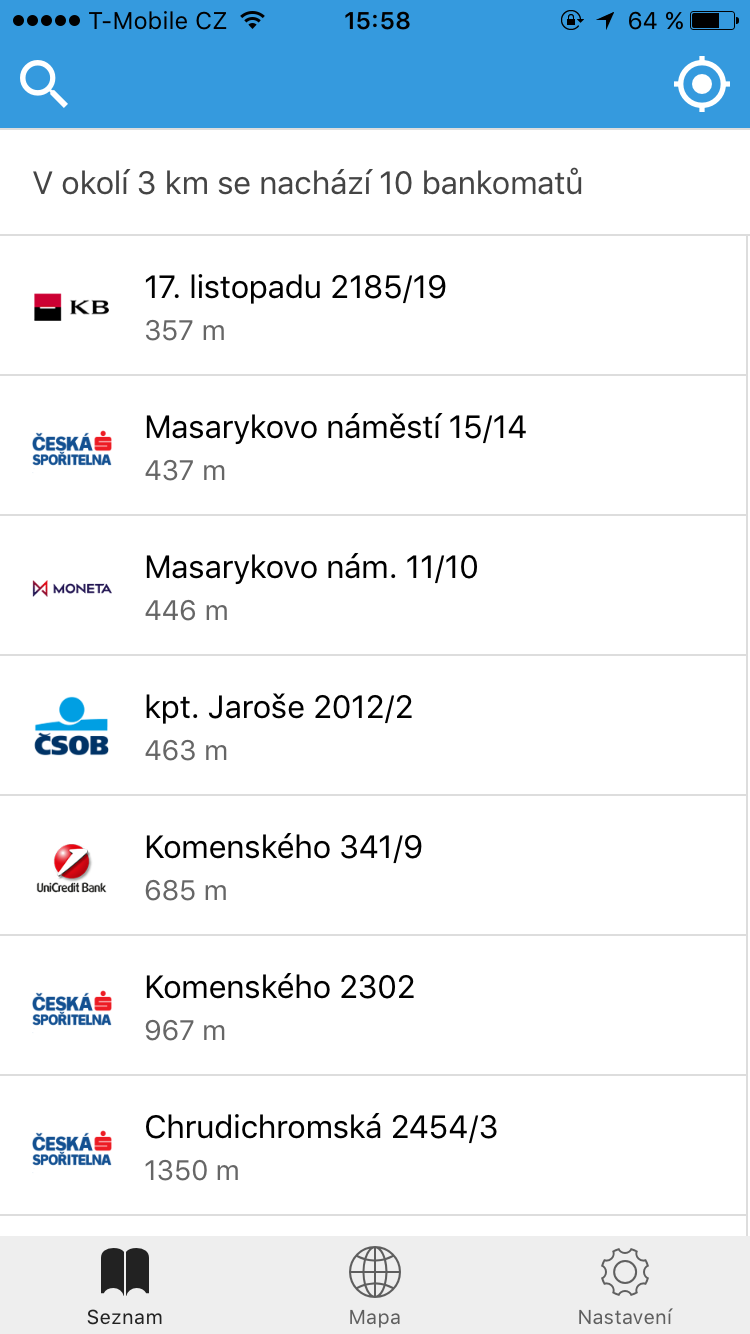Select the Seznam tab
Viewport: 750px width, 1334px height.
(125, 1286)
